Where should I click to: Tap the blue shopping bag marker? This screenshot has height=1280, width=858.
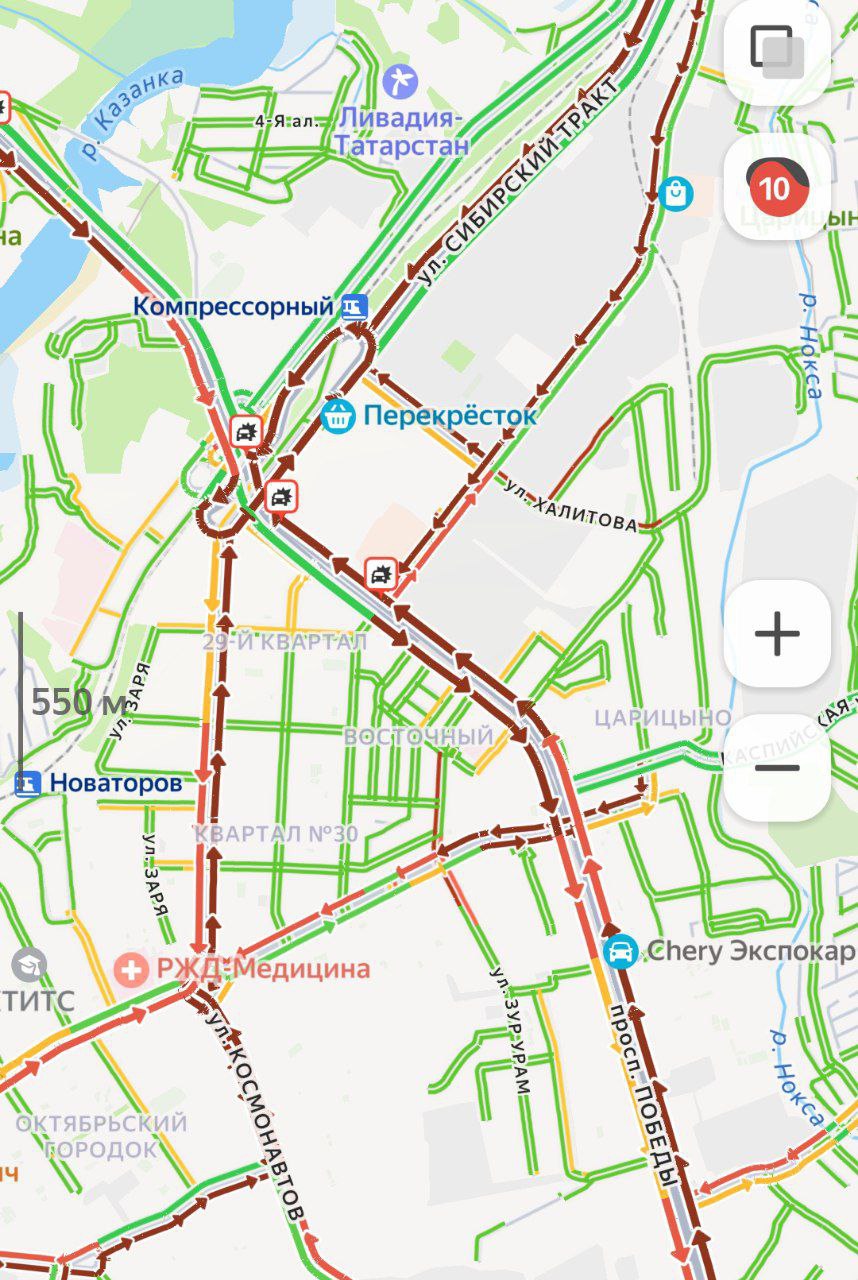coord(676,191)
